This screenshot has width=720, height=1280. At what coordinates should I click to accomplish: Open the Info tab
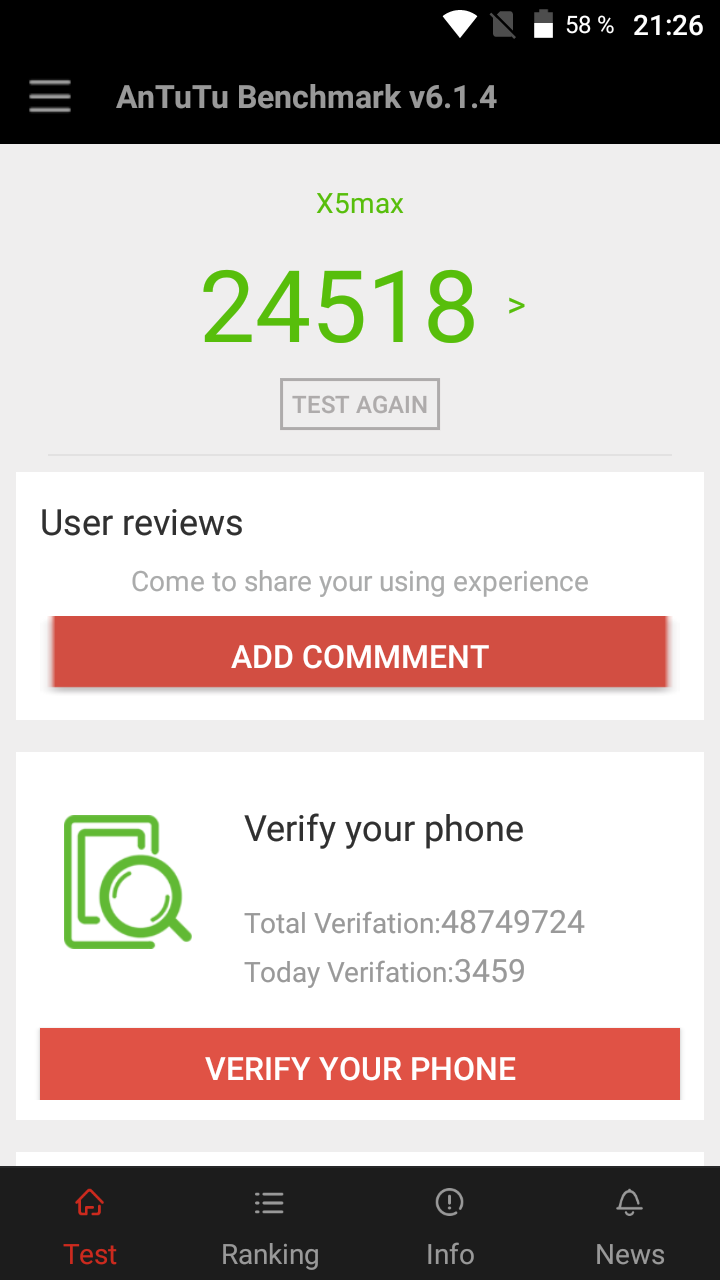click(450, 1226)
